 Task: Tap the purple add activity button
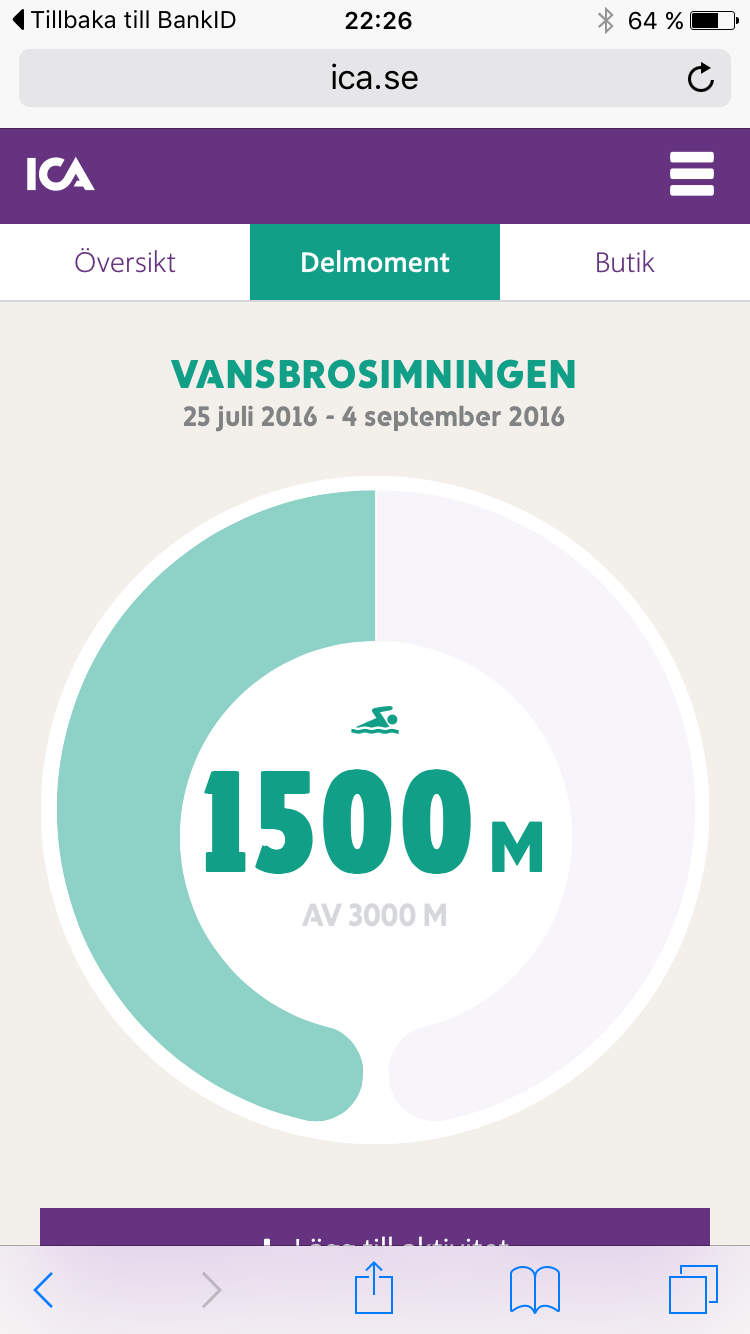[375, 1227]
